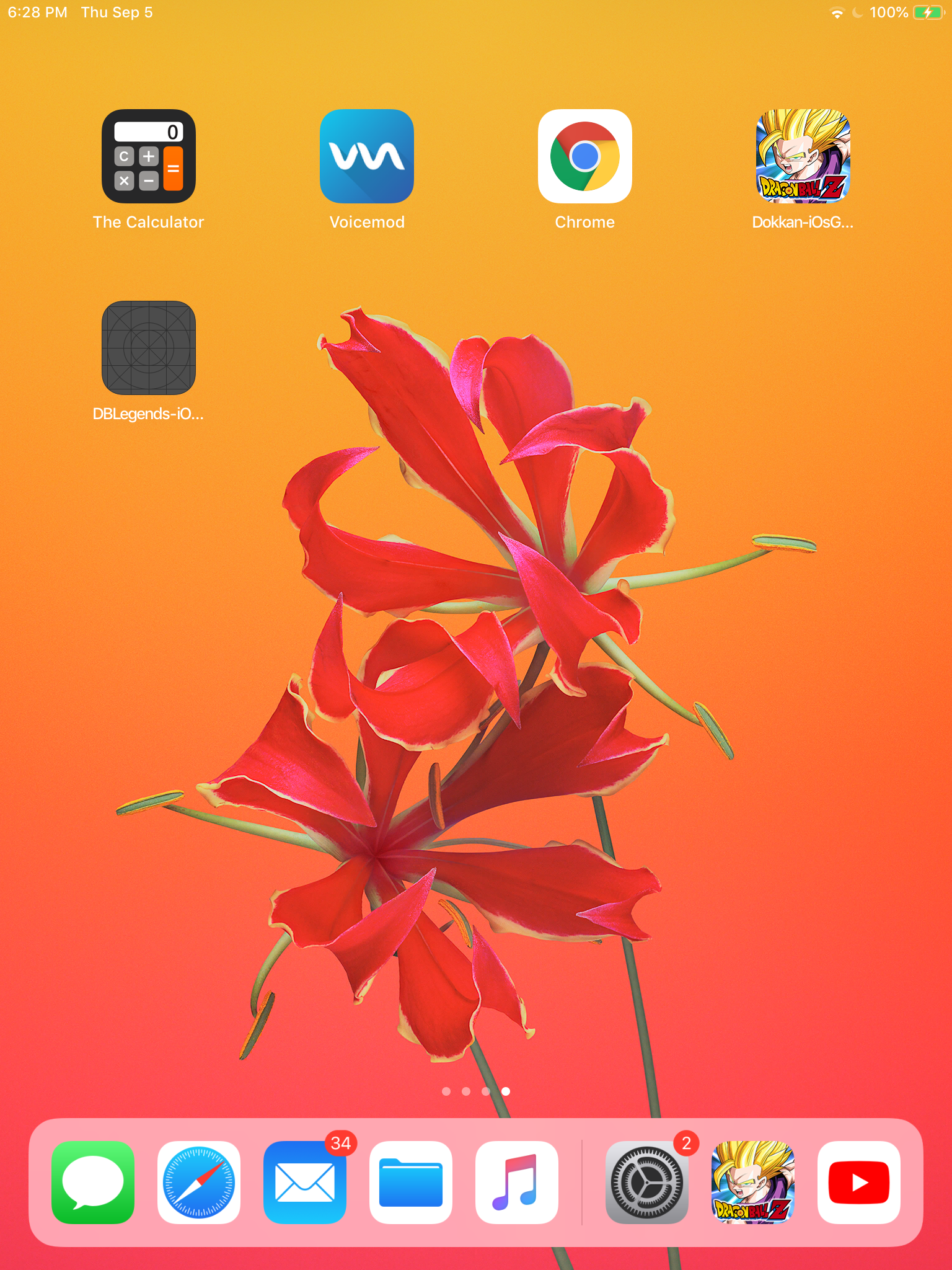This screenshot has width=952, height=1270.
Task: Open The Calculator app
Action: click(149, 156)
